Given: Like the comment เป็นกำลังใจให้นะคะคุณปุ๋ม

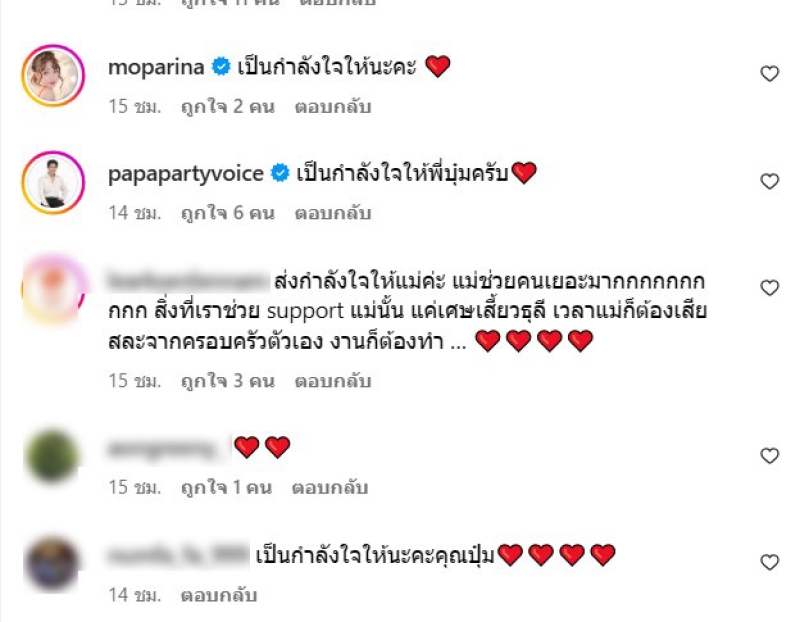Looking at the screenshot, I should pos(769,563).
